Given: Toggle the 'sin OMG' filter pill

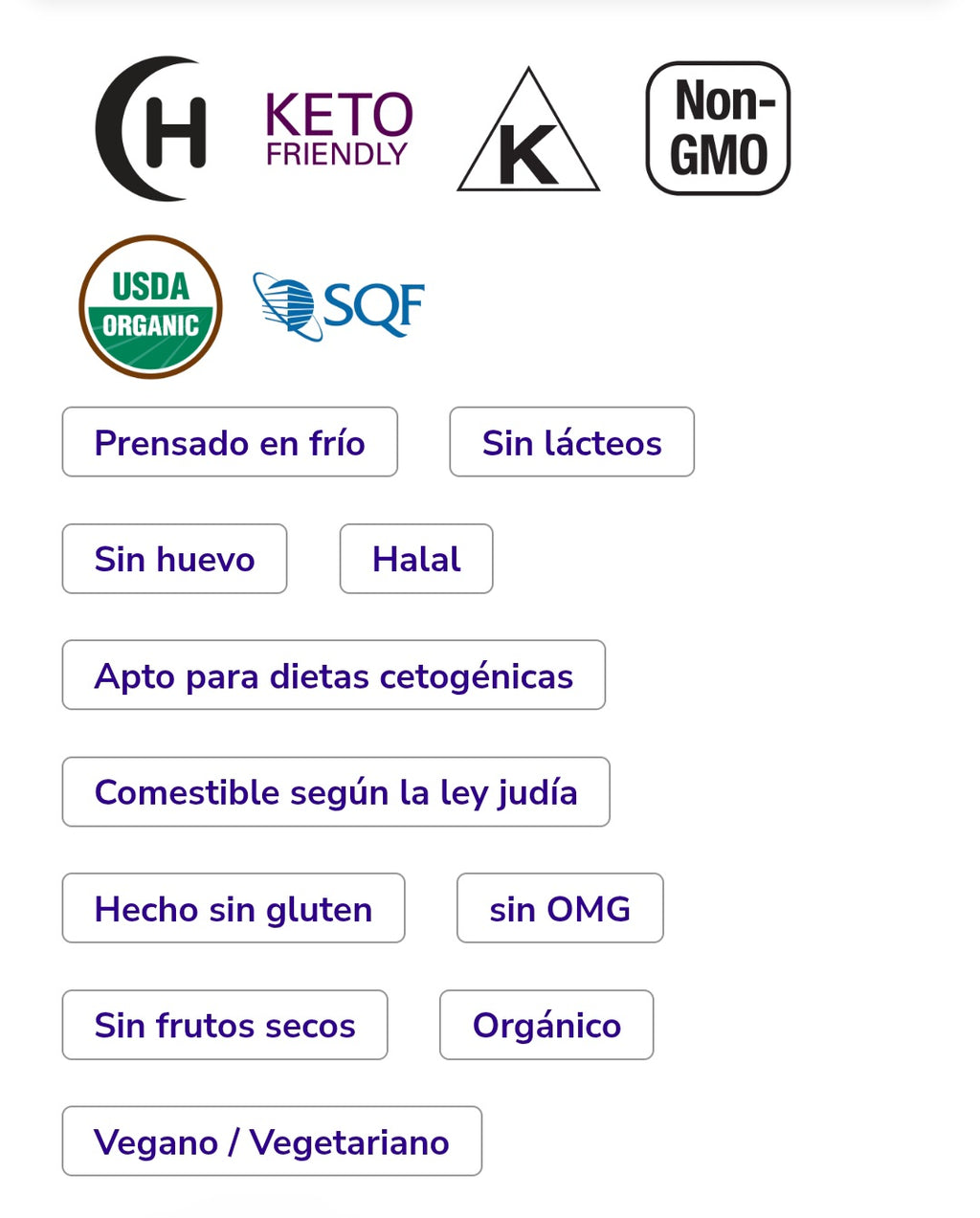Looking at the screenshot, I should pyautogui.click(x=560, y=908).
